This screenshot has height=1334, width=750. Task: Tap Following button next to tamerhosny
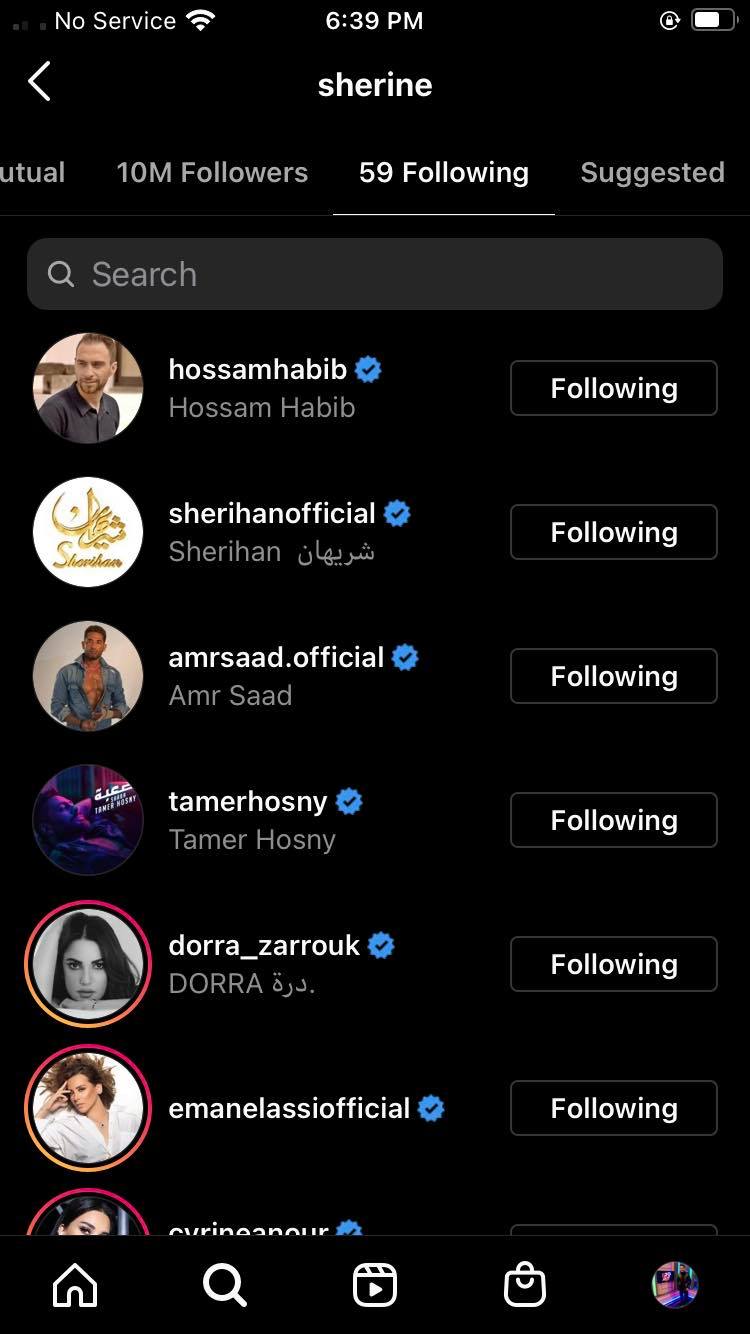(x=613, y=820)
